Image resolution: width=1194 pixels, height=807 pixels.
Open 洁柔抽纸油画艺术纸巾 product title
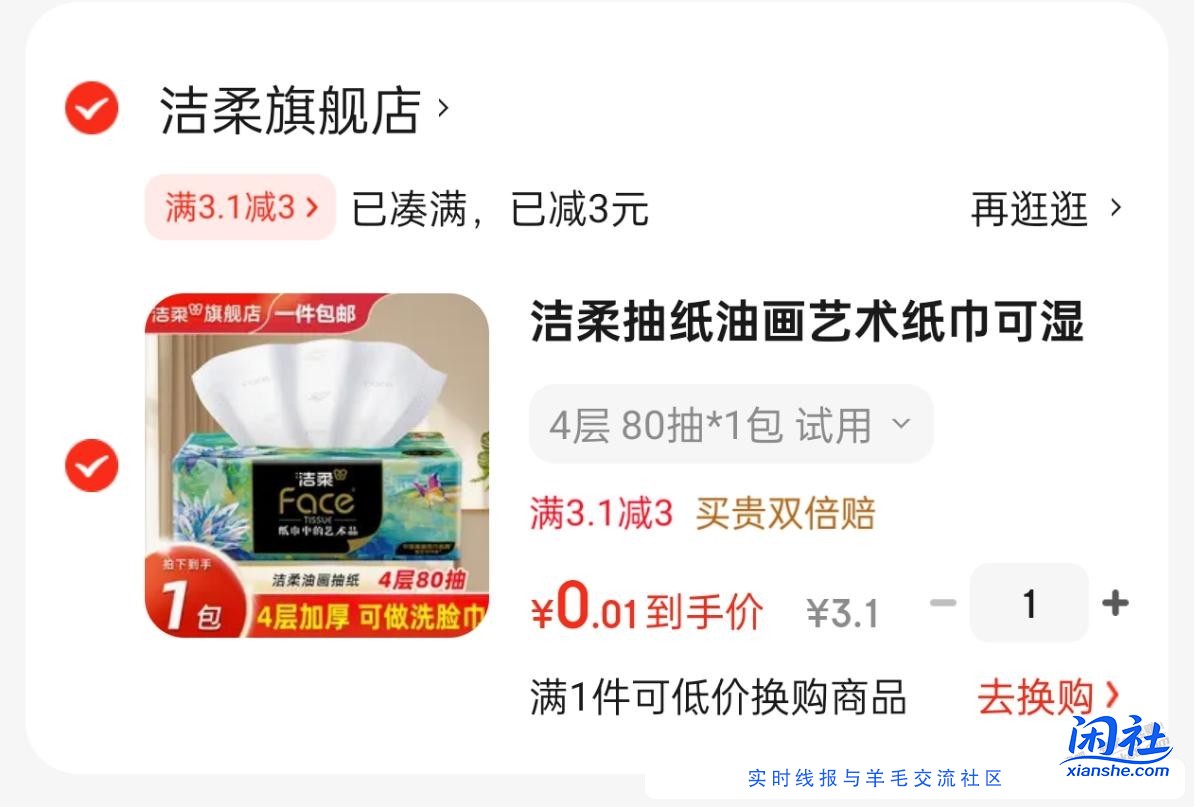point(806,323)
